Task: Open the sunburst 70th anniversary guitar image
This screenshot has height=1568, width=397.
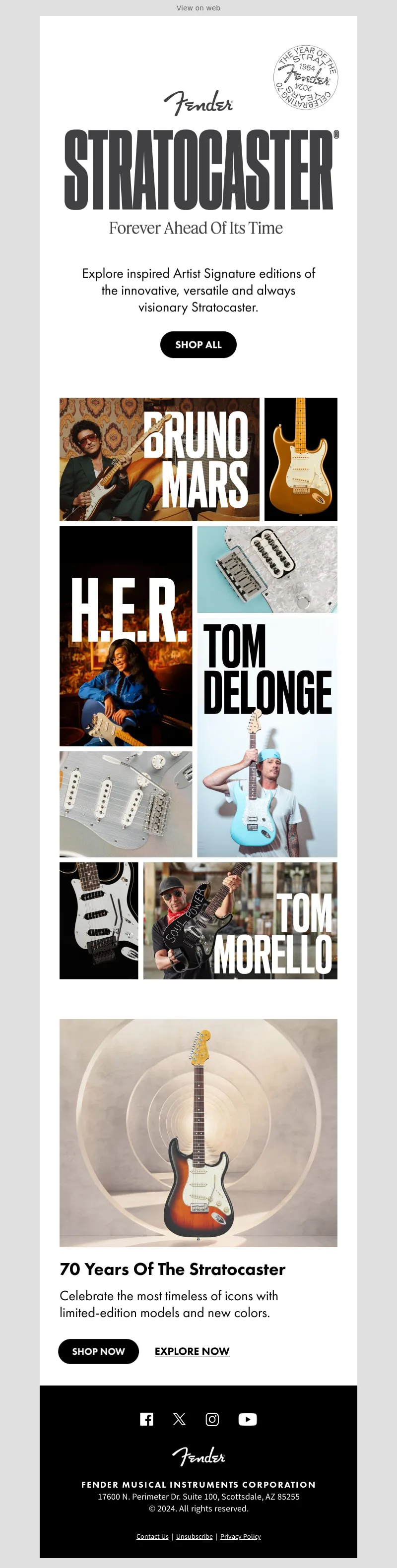Action: point(198,1132)
